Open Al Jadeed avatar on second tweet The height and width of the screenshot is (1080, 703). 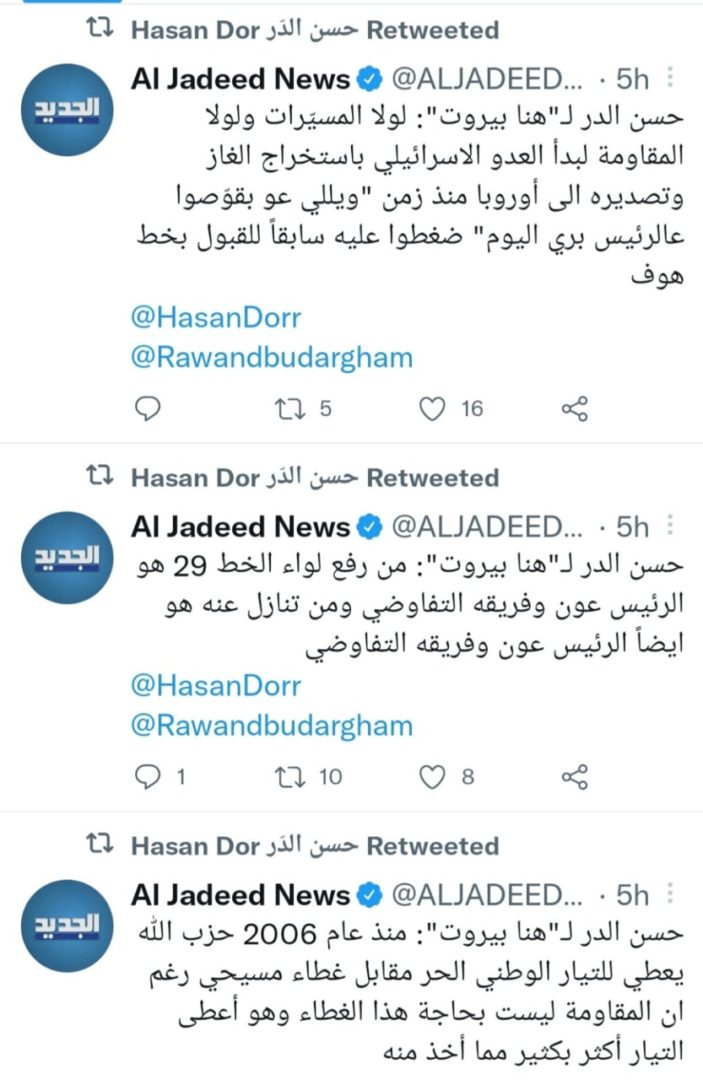coord(65,557)
